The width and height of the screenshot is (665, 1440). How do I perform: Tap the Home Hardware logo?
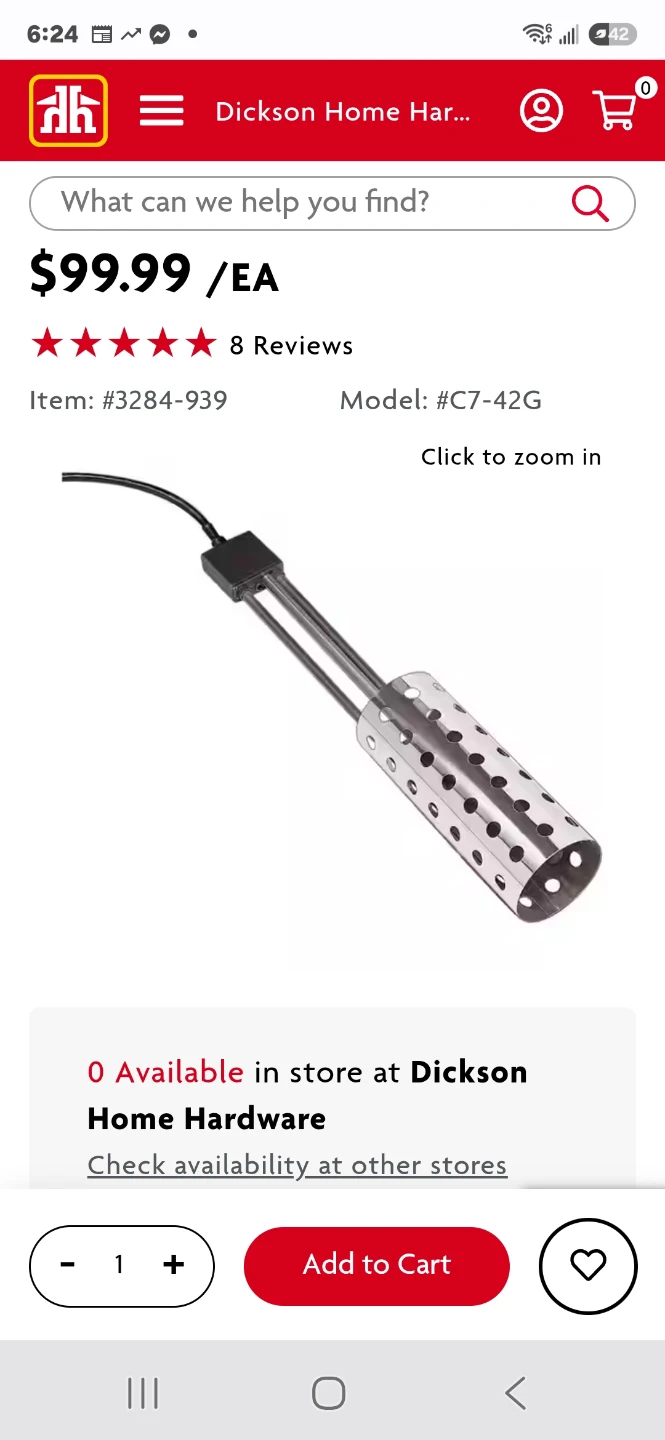pyautogui.click(x=68, y=111)
